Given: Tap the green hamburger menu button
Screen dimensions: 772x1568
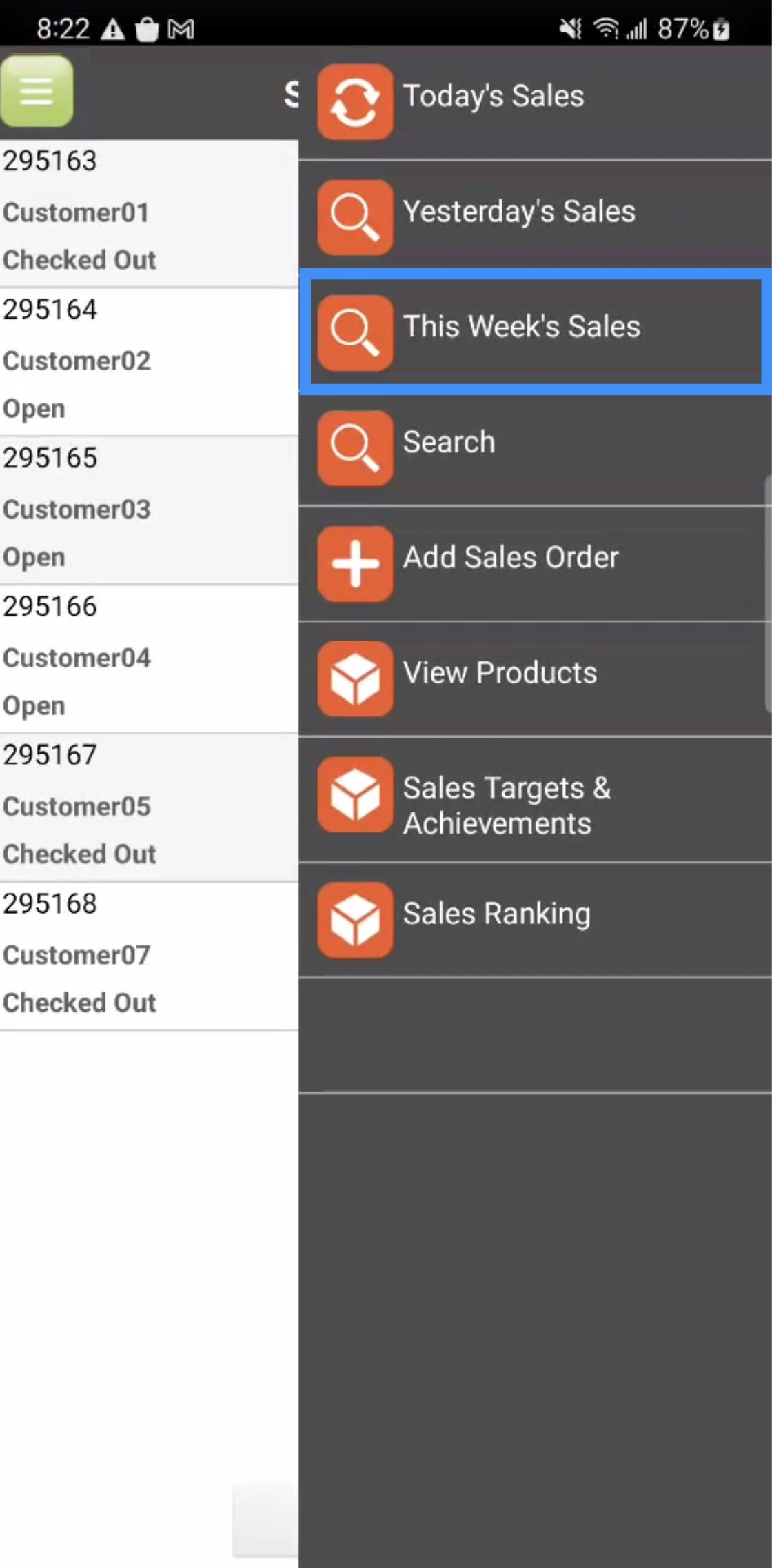Looking at the screenshot, I should coord(37,91).
